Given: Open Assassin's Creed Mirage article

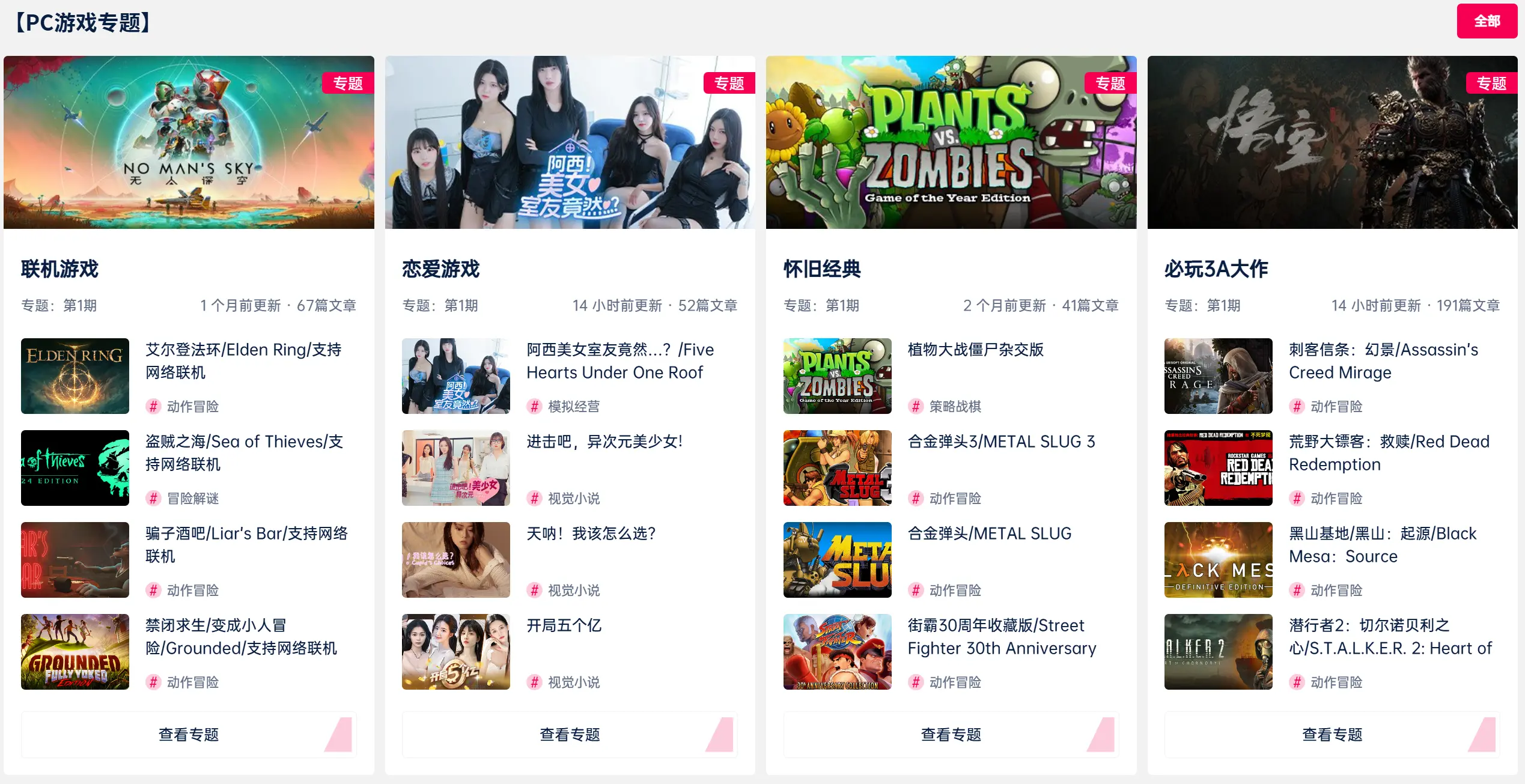Looking at the screenshot, I should click(1383, 360).
